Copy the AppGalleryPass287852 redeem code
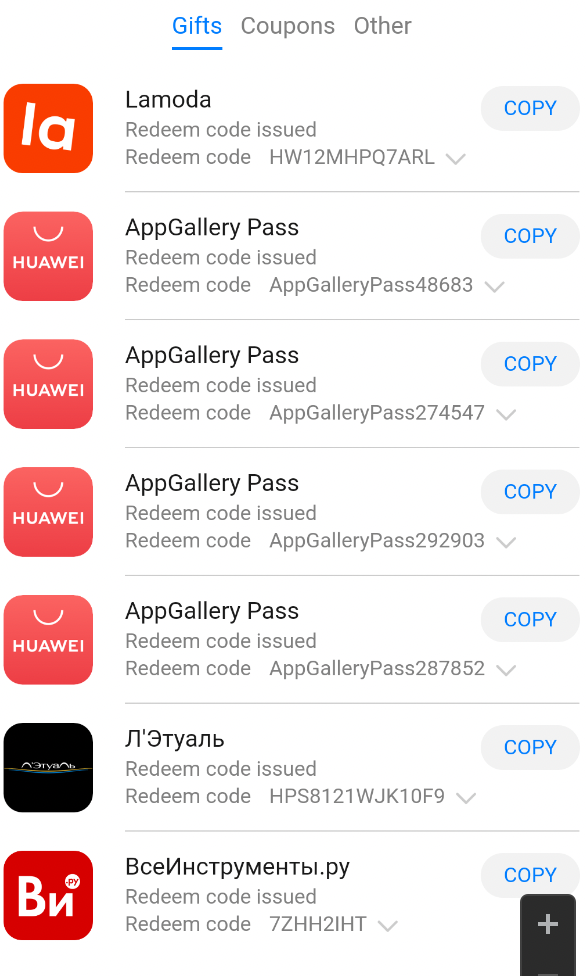Image resolution: width=586 pixels, height=976 pixels. click(x=530, y=619)
